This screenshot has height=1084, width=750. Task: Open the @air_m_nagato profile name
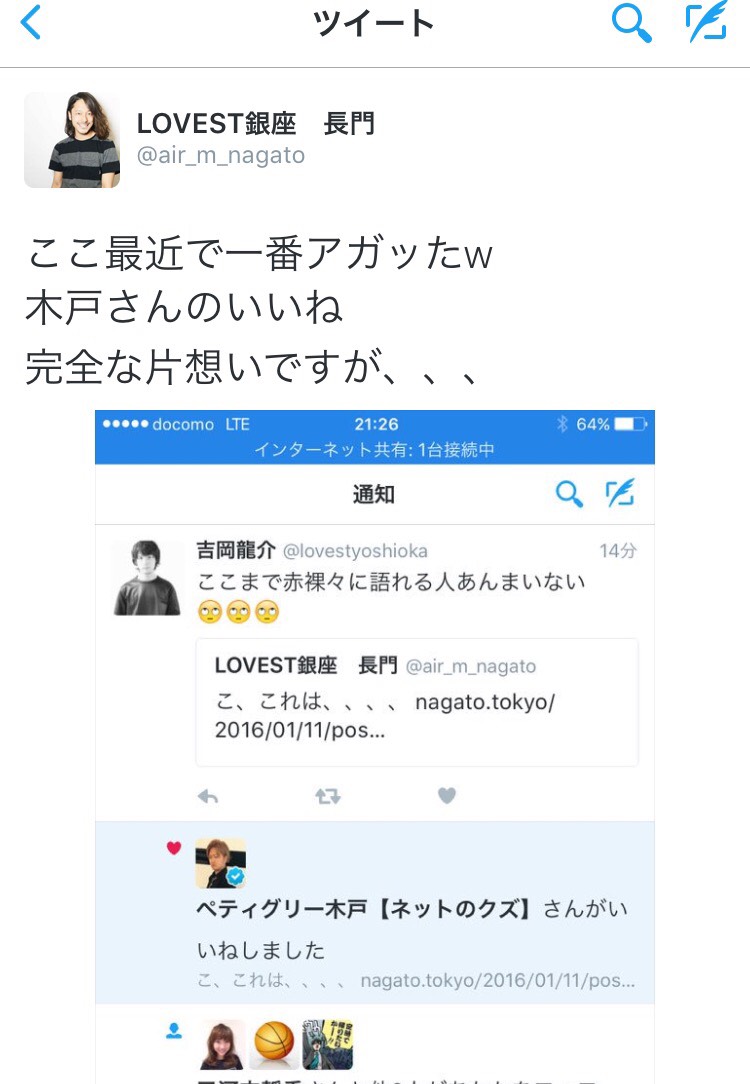(220, 156)
